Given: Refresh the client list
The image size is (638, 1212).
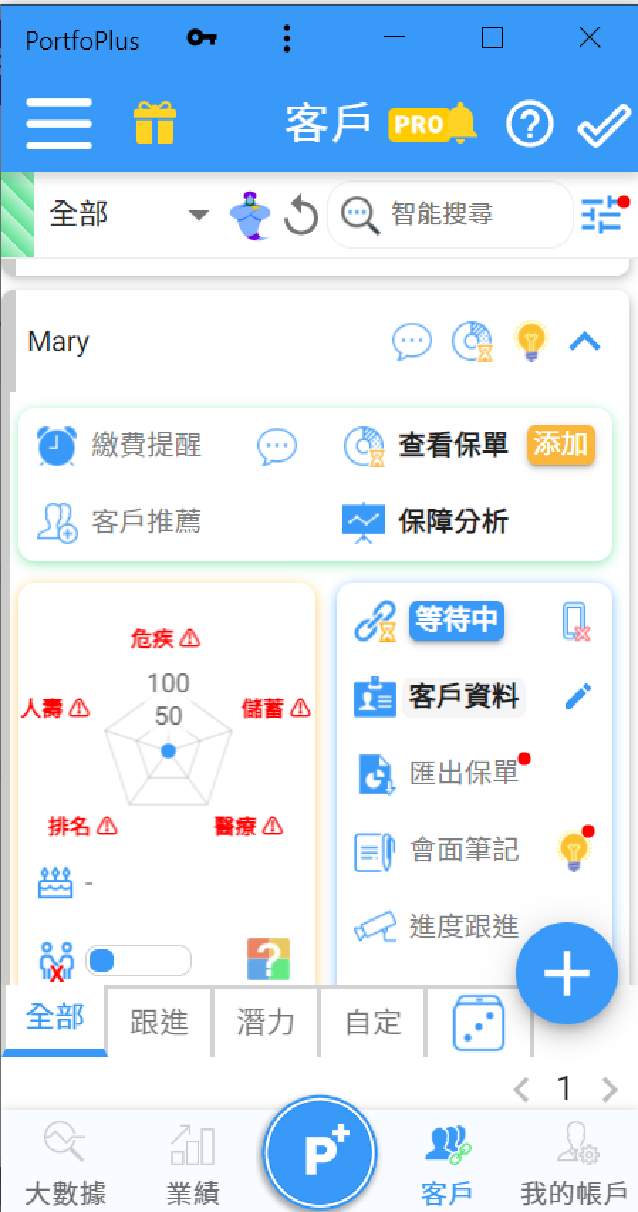Looking at the screenshot, I should tap(301, 216).
